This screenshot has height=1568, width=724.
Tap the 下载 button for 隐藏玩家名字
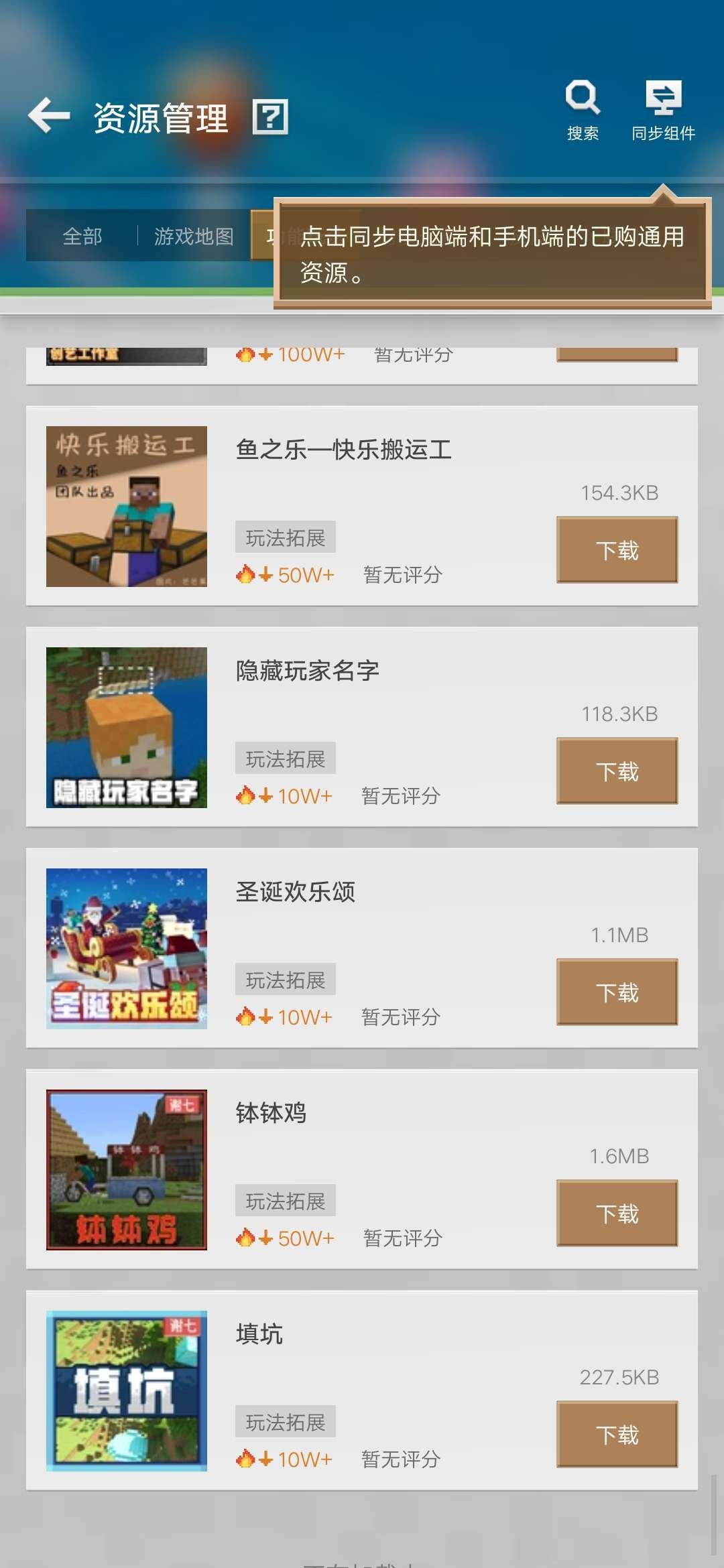click(617, 770)
